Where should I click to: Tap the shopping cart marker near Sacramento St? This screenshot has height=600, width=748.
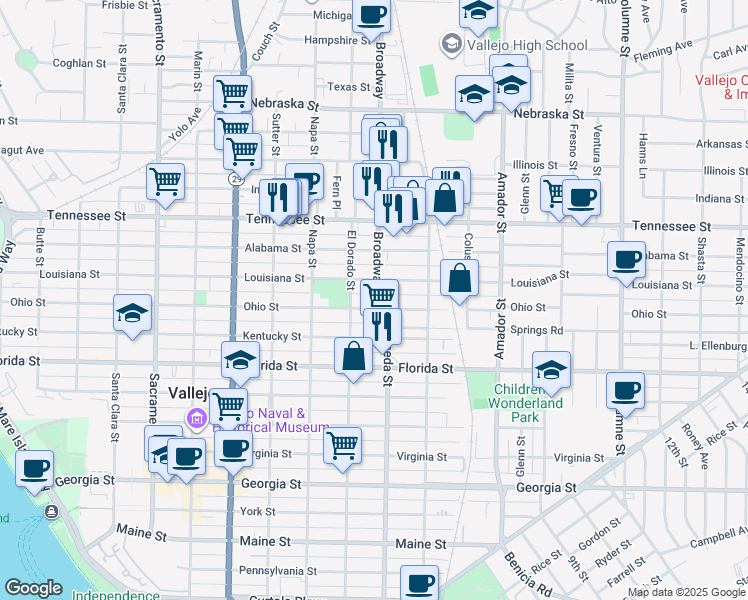(x=166, y=182)
